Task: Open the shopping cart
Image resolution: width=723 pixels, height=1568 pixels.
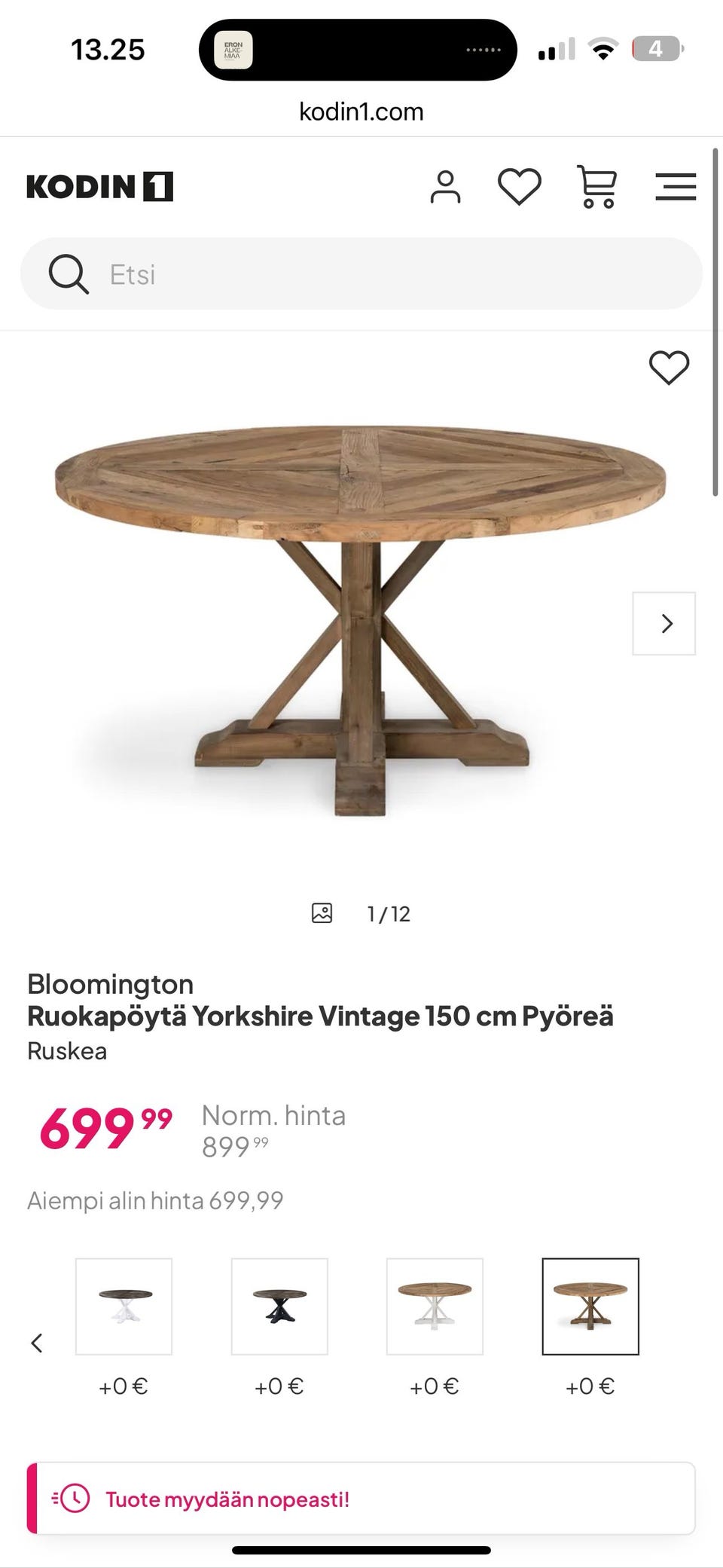Action: coord(597,187)
